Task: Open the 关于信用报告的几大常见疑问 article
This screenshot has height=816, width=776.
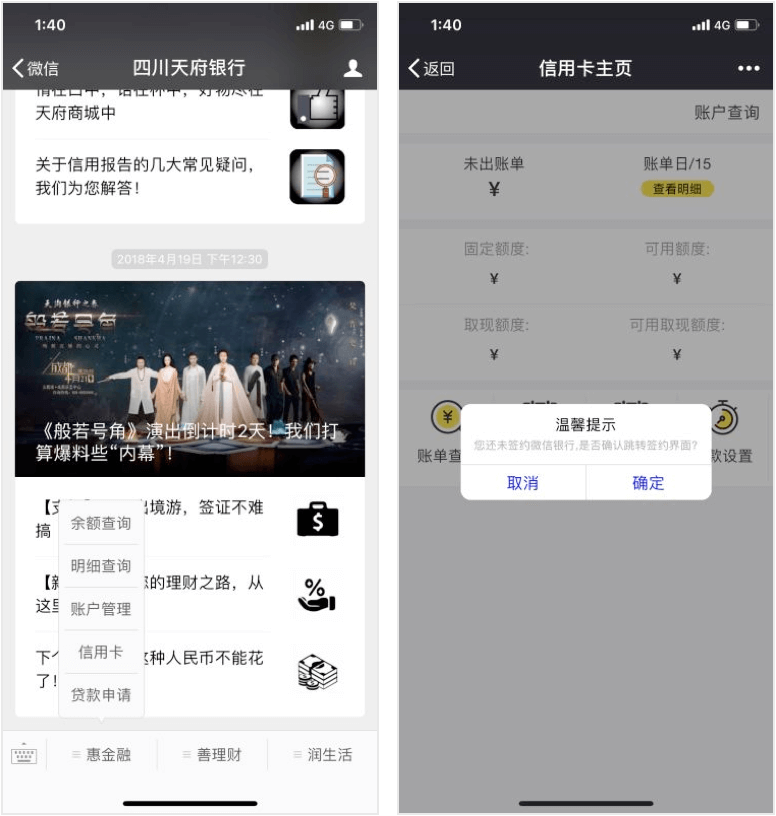Action: [x=145, y=176]
